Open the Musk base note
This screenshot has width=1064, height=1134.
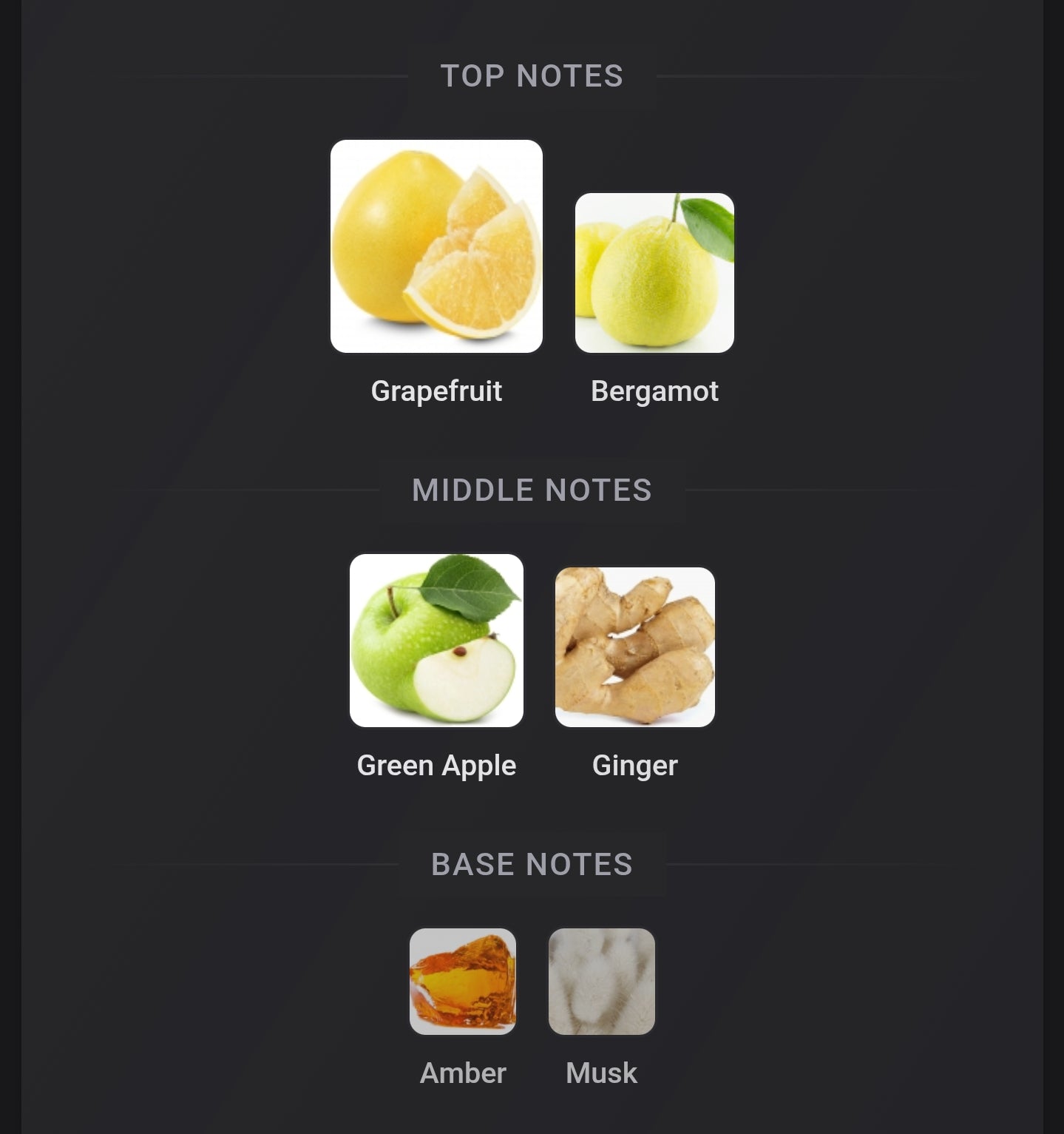[601, 982]
